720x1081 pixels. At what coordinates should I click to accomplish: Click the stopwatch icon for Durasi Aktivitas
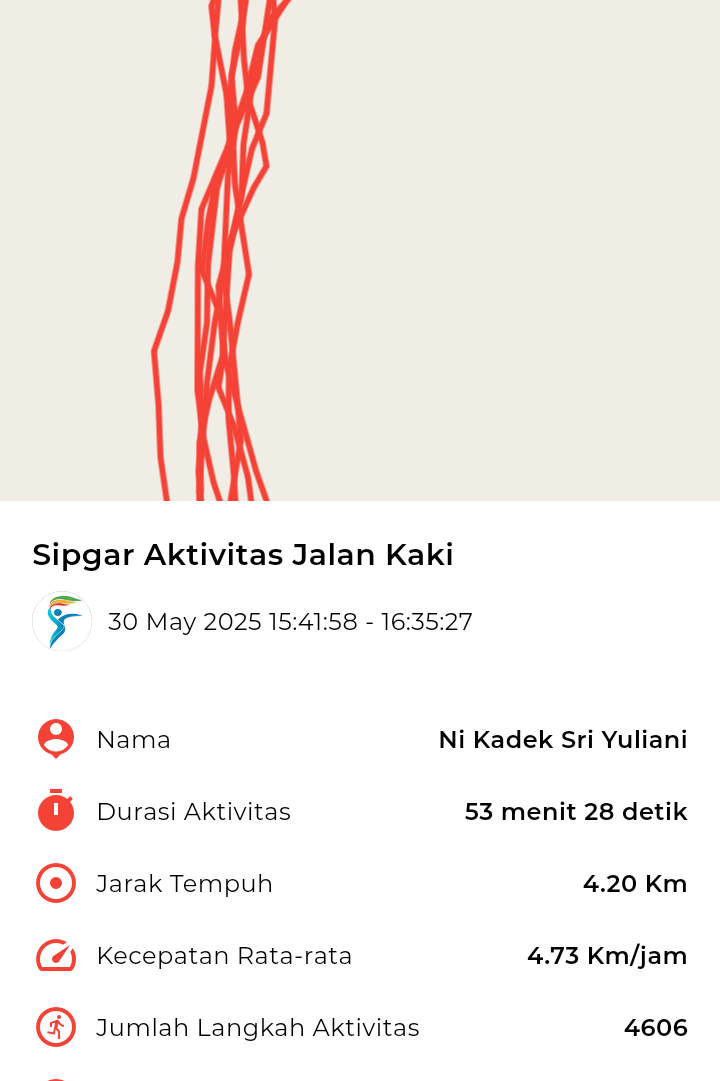pyautogui.click(x=55, y=811)
